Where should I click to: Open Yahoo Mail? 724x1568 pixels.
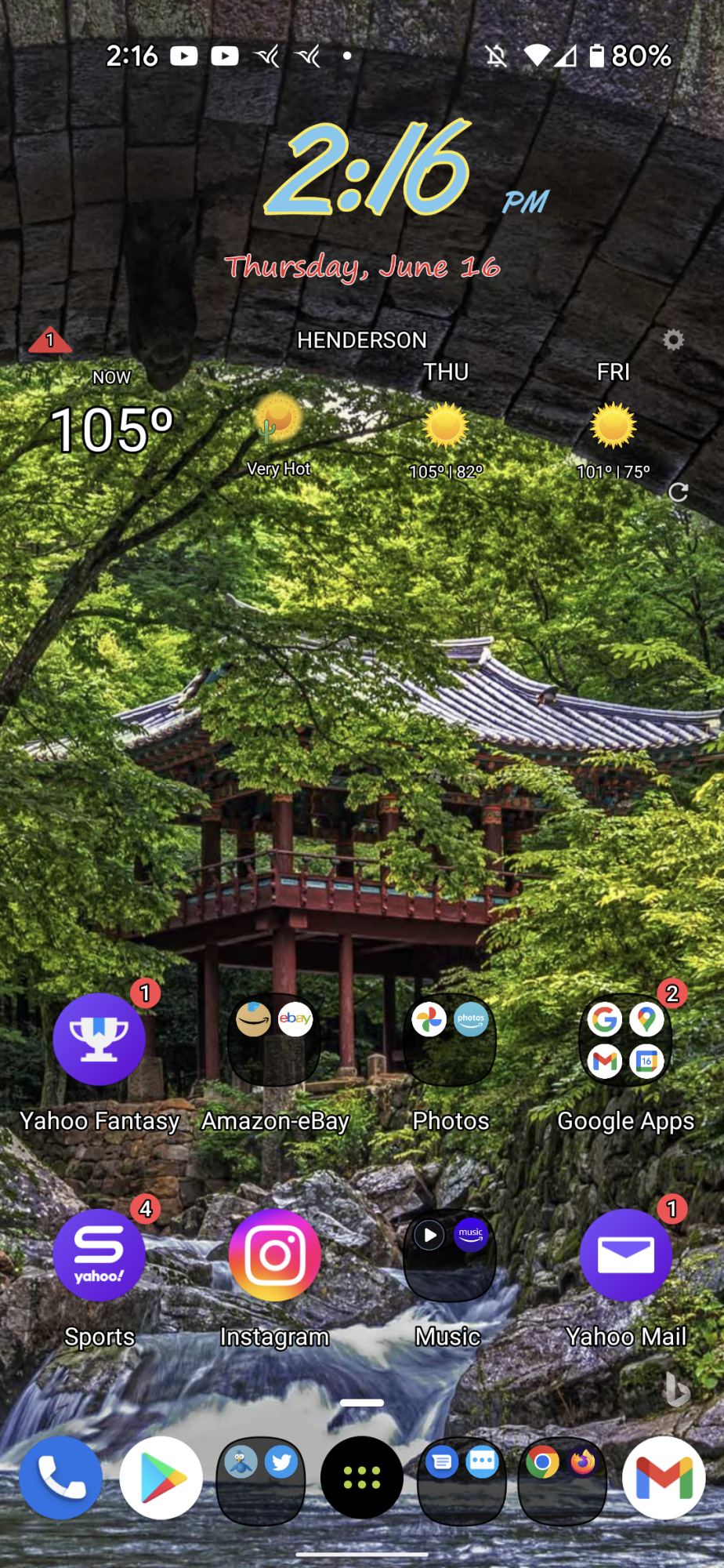point(625,1255)
